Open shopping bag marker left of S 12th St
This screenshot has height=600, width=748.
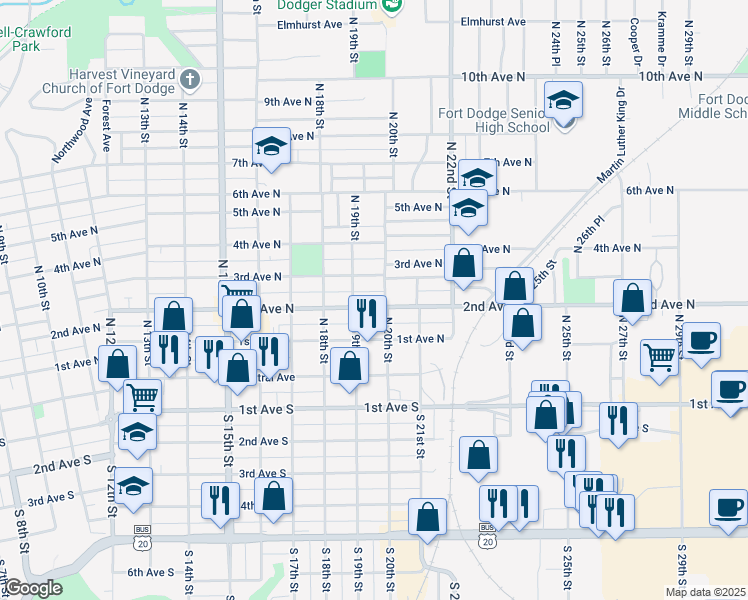pyautogui.click(x=118, y=365)
